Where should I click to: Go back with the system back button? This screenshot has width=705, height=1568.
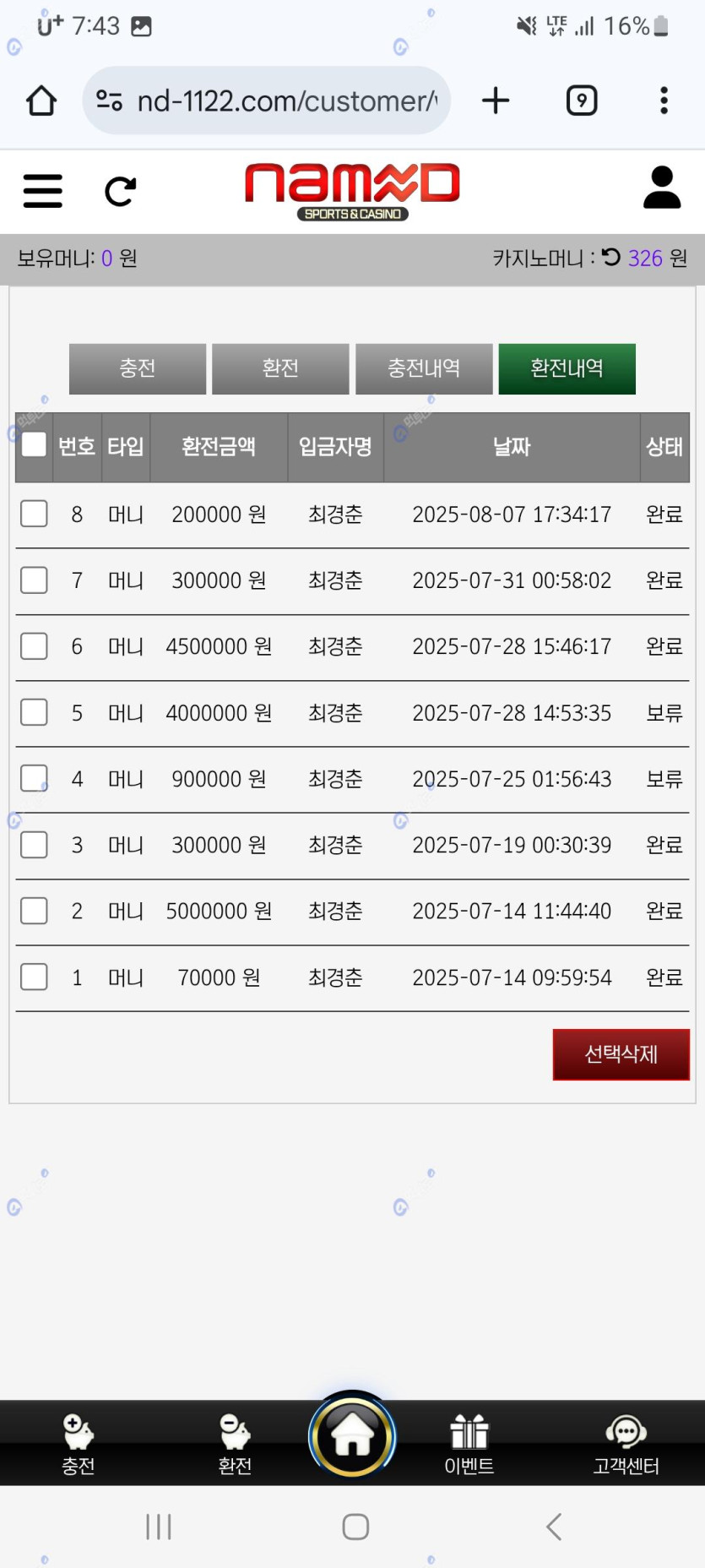pos(554,1527)
